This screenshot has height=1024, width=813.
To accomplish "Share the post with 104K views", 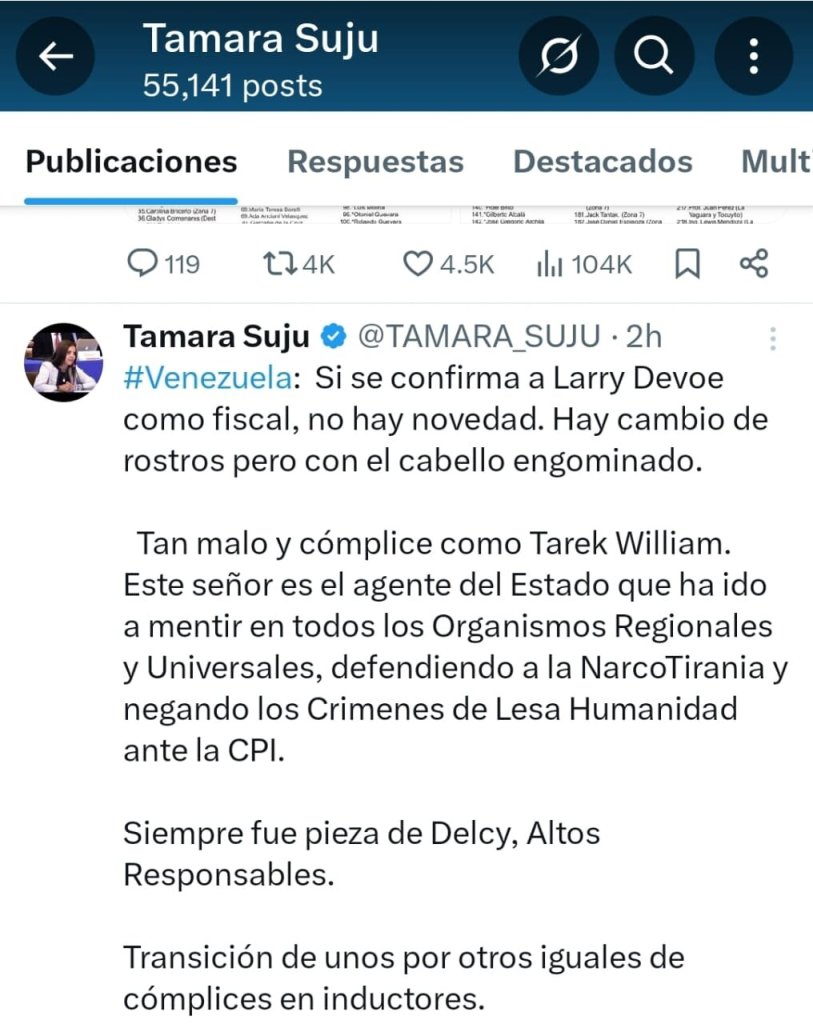I will [x=753, y=264].
